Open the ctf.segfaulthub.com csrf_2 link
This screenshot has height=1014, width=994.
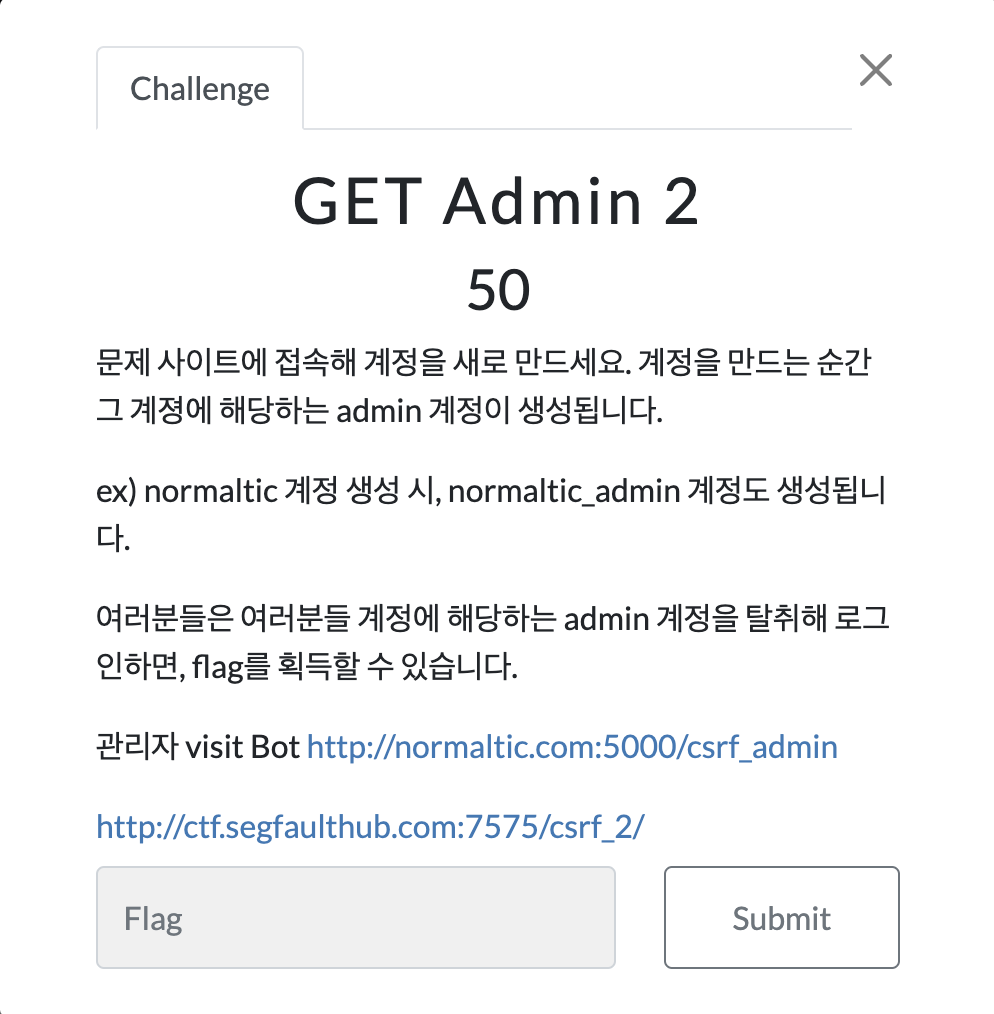tap(371, 826)
